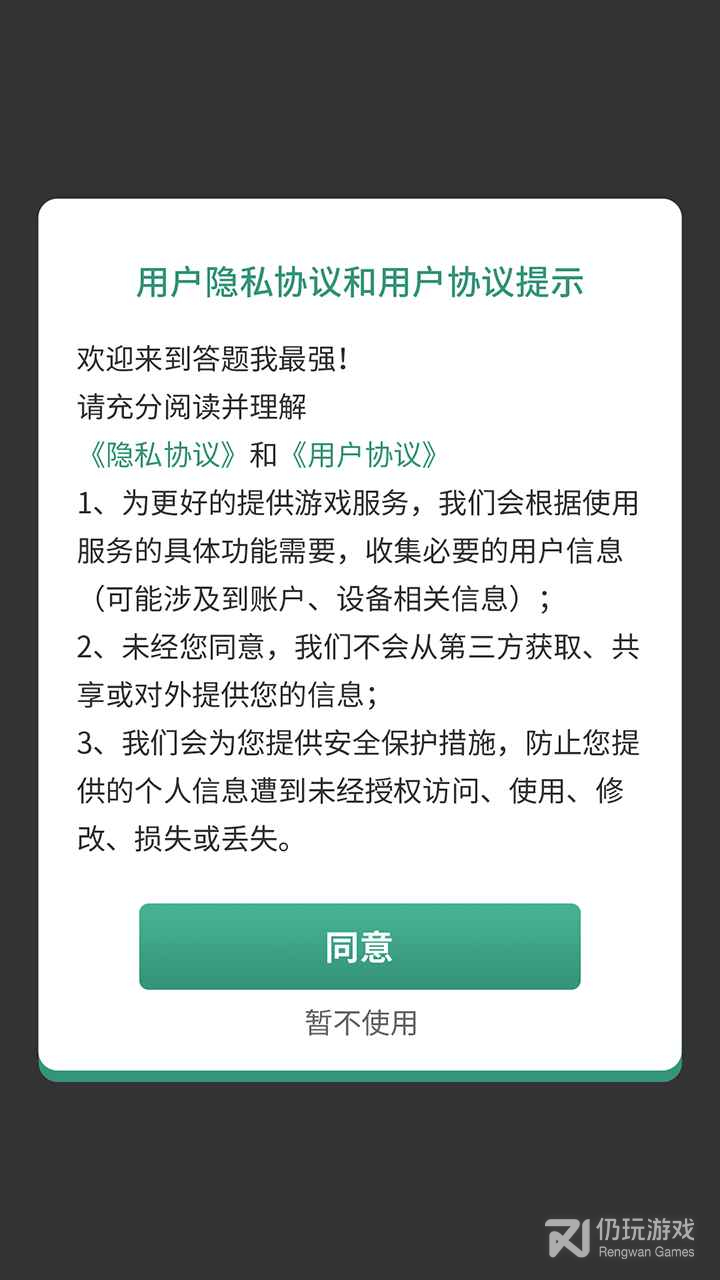Tap the green 同意 button
Screen dimensions: 720x1280
coord(360,947)
